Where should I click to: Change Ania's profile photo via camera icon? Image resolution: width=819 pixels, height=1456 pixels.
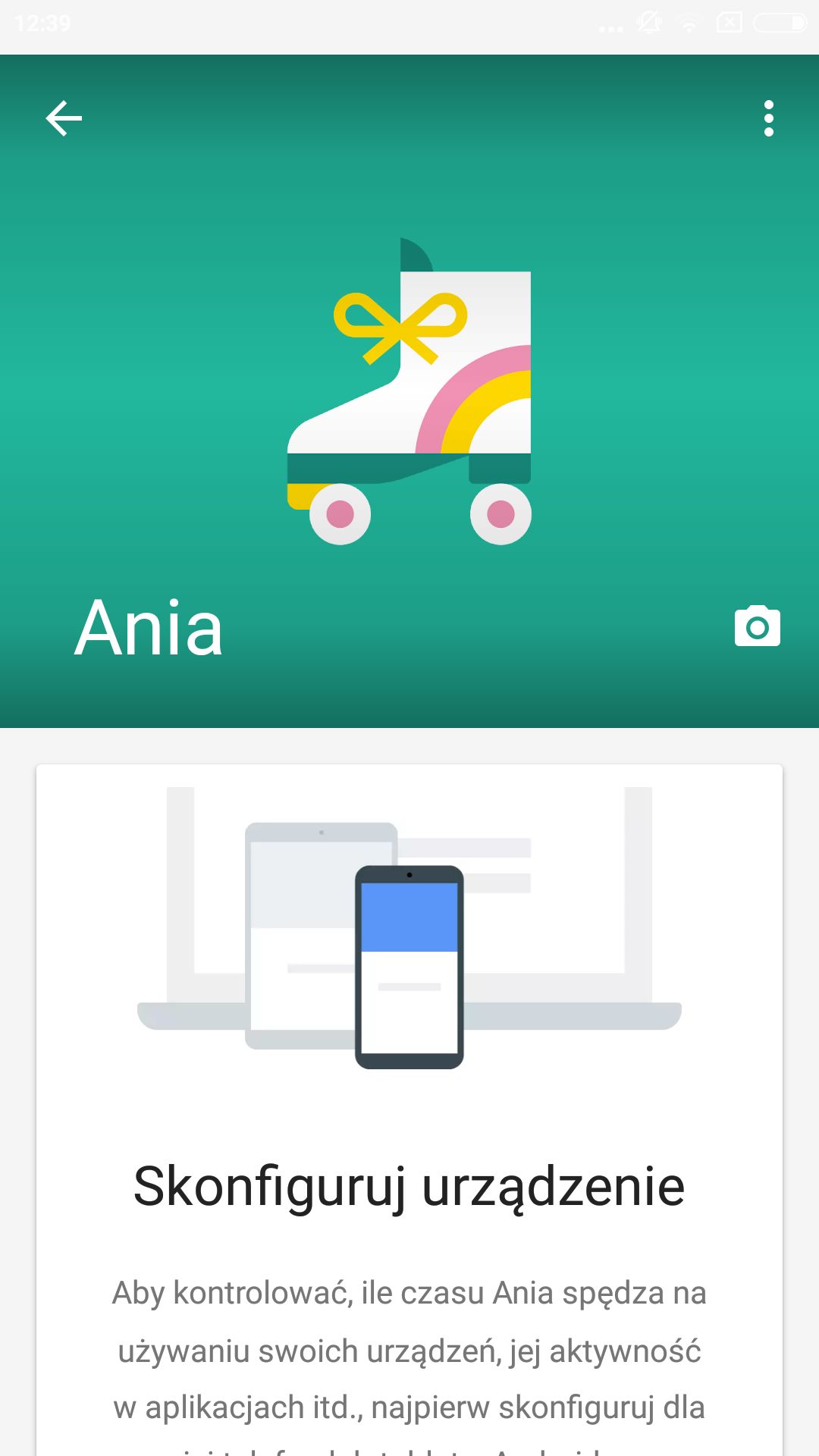click(758, 626)
